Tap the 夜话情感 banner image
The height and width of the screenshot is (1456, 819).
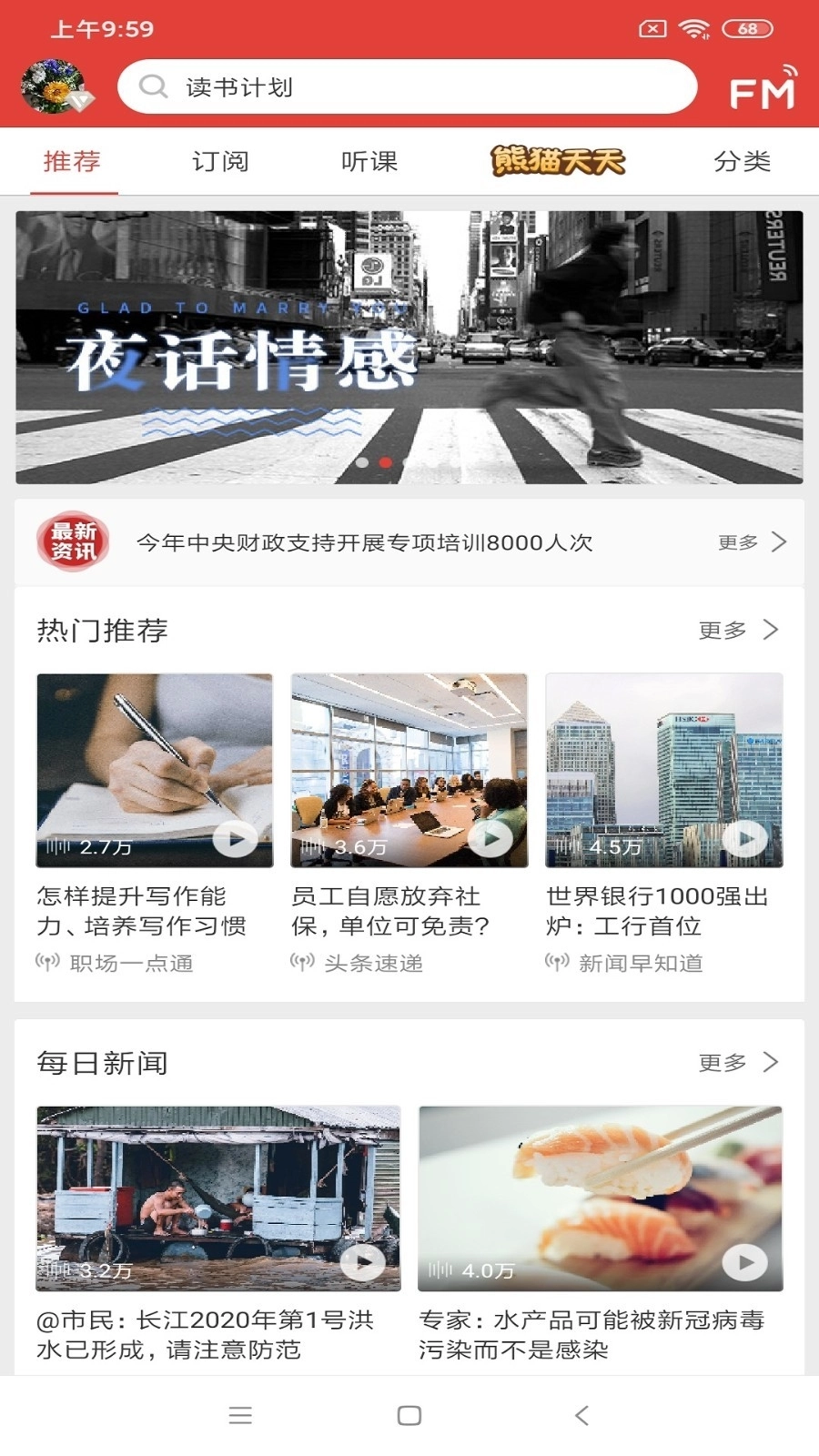click(x=409, y=346)
